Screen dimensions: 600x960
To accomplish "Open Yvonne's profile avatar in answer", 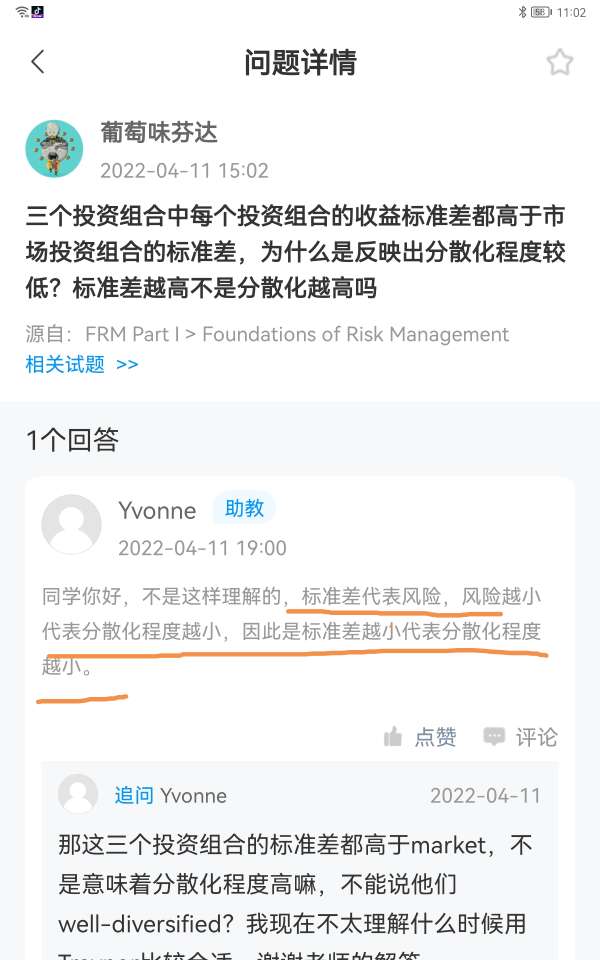I will (71, 524).
